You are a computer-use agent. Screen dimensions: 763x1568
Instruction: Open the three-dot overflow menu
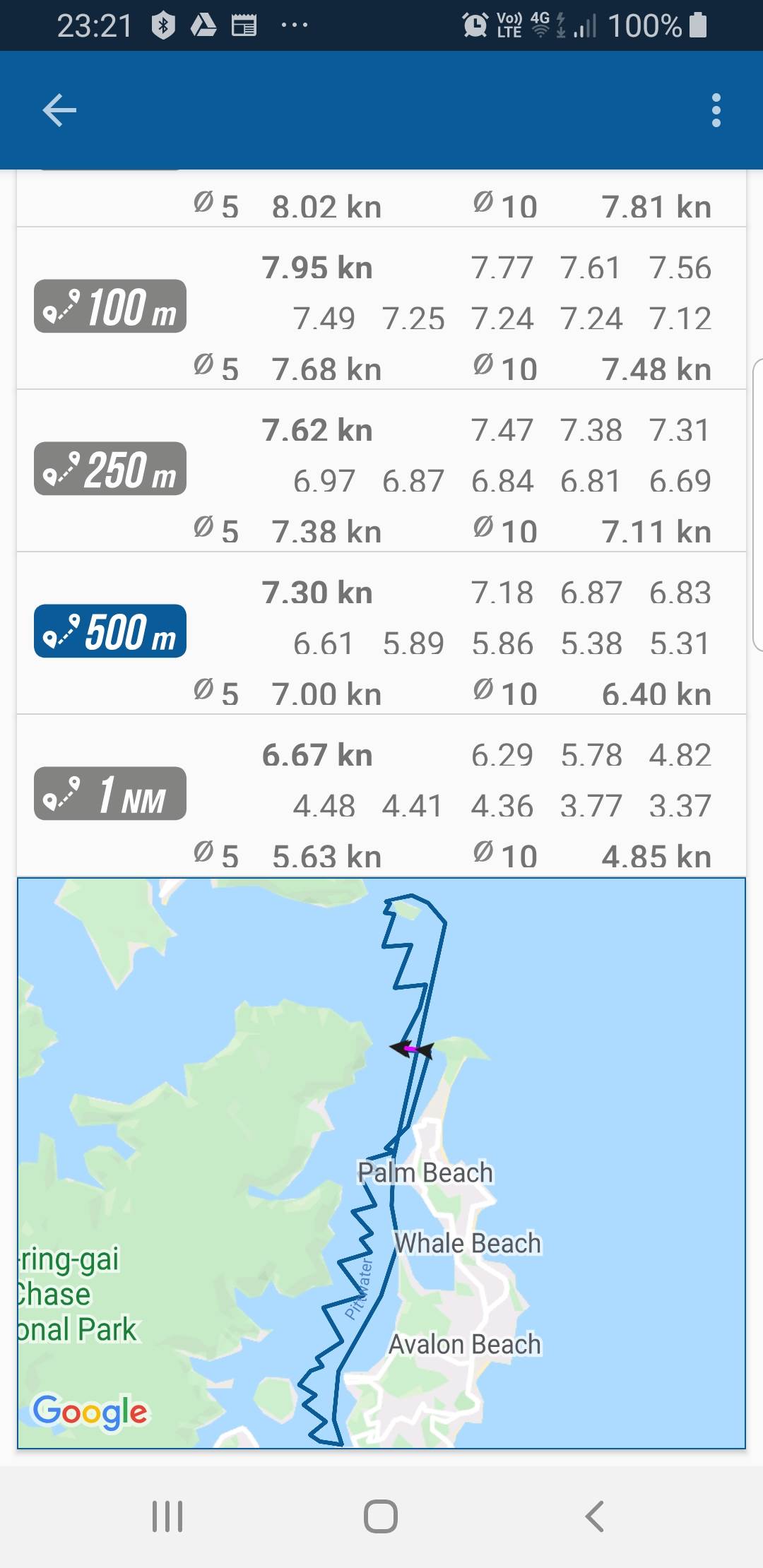coord(716,111)
